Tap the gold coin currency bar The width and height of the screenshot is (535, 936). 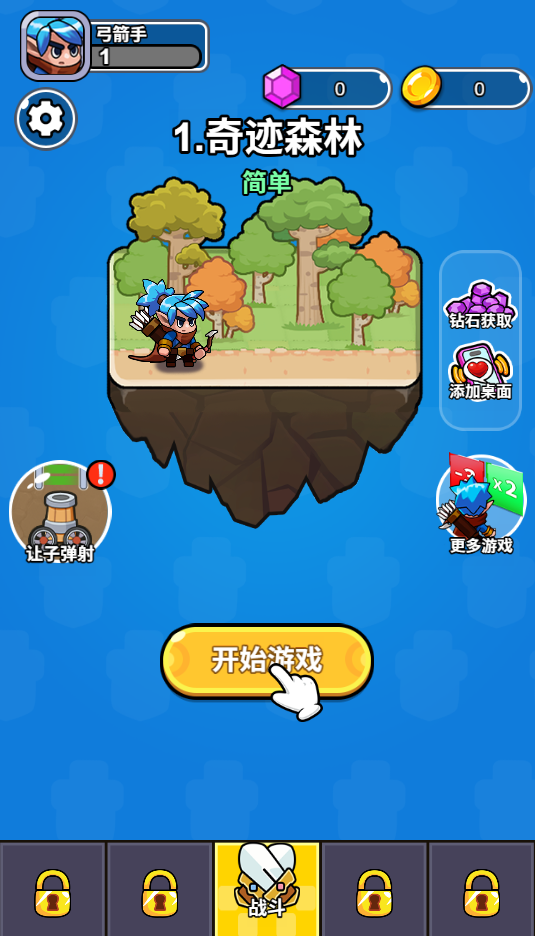(466, 88)
